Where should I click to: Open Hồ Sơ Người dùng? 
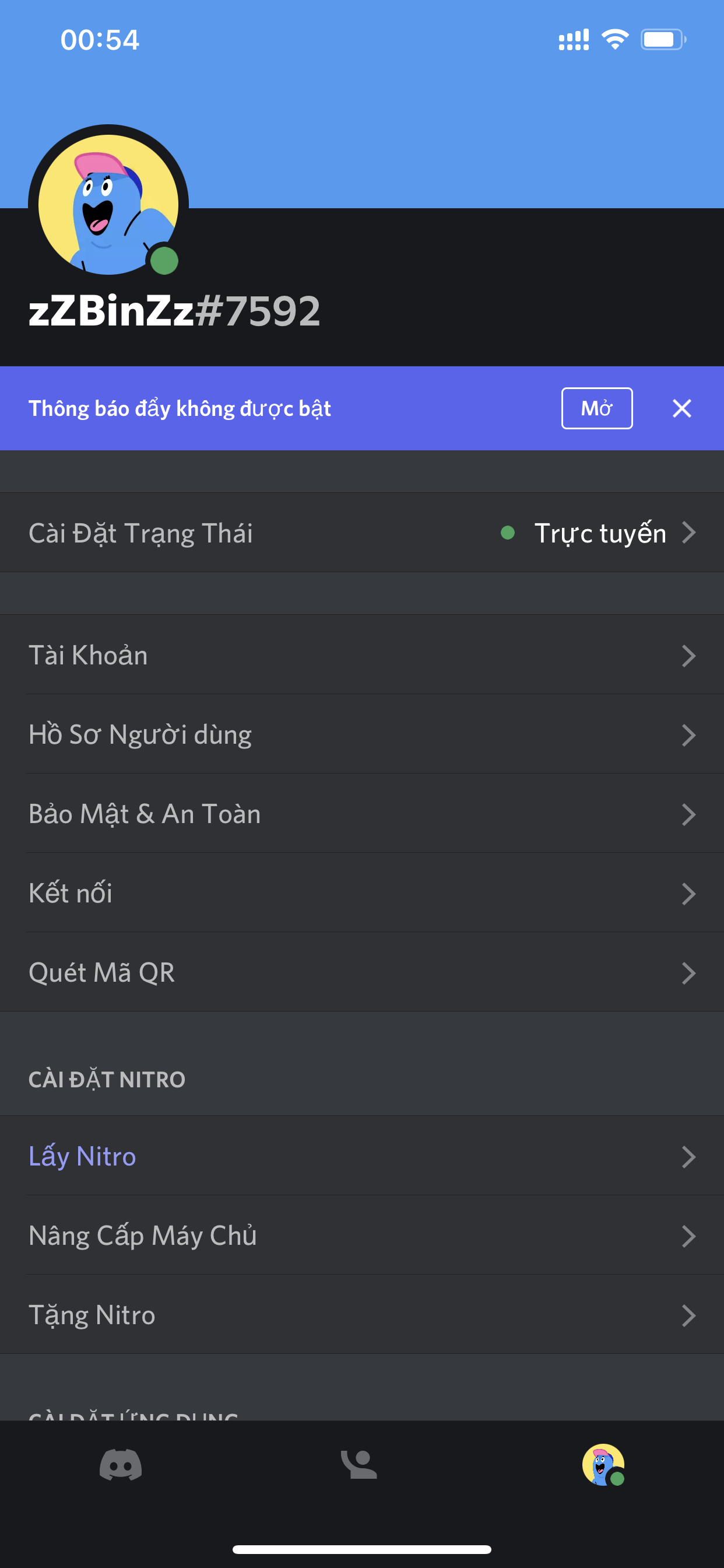tap(362, 734)
